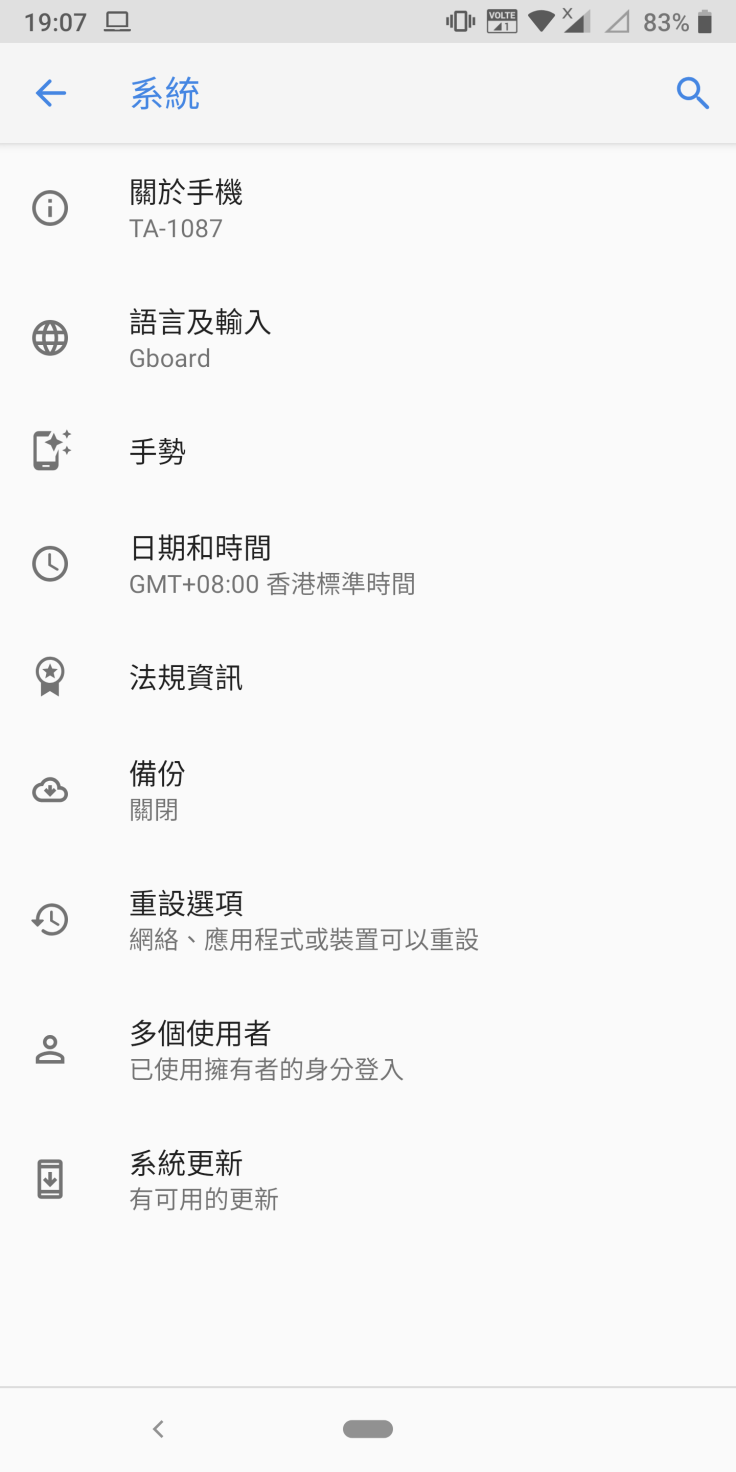Tap the system home pill button

click(x=368, y=1429)
